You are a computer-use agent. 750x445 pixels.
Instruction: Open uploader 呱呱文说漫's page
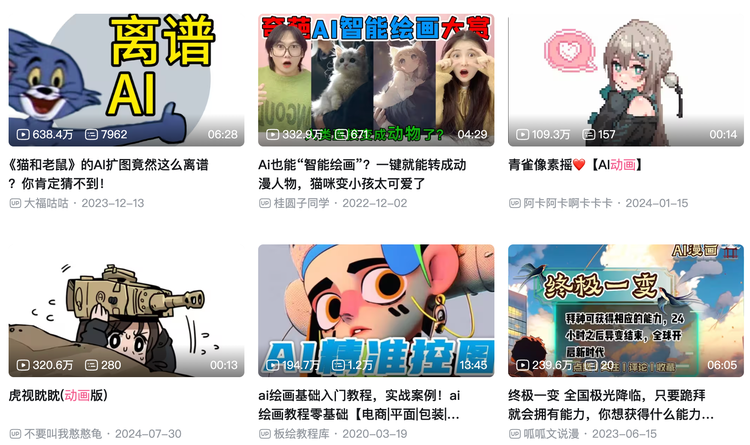click(551, 433)
